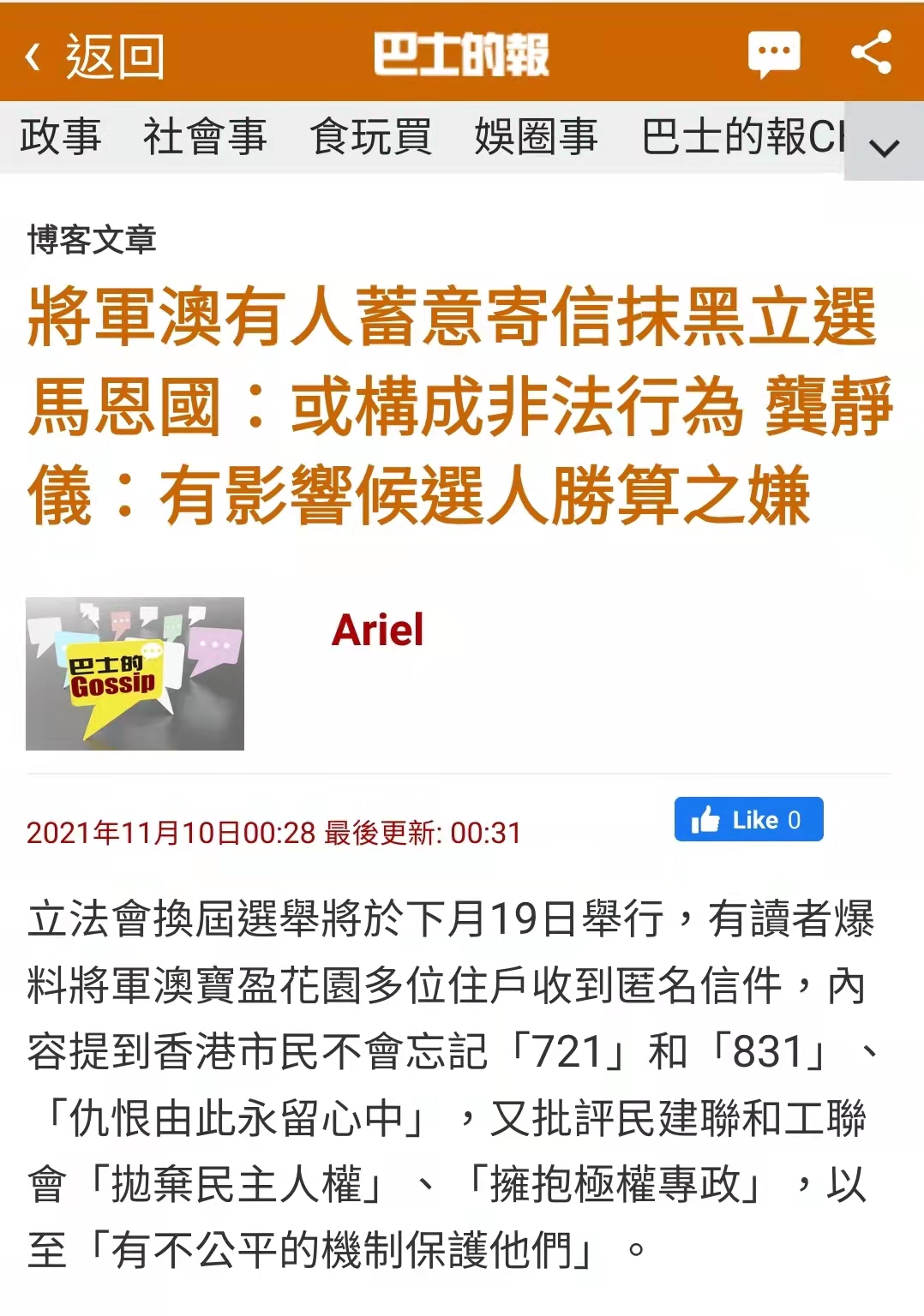Image resolution: width=924 pixels, height=1316 pixels.
Task: Open the 食玩買 tab
Action: 370,137
